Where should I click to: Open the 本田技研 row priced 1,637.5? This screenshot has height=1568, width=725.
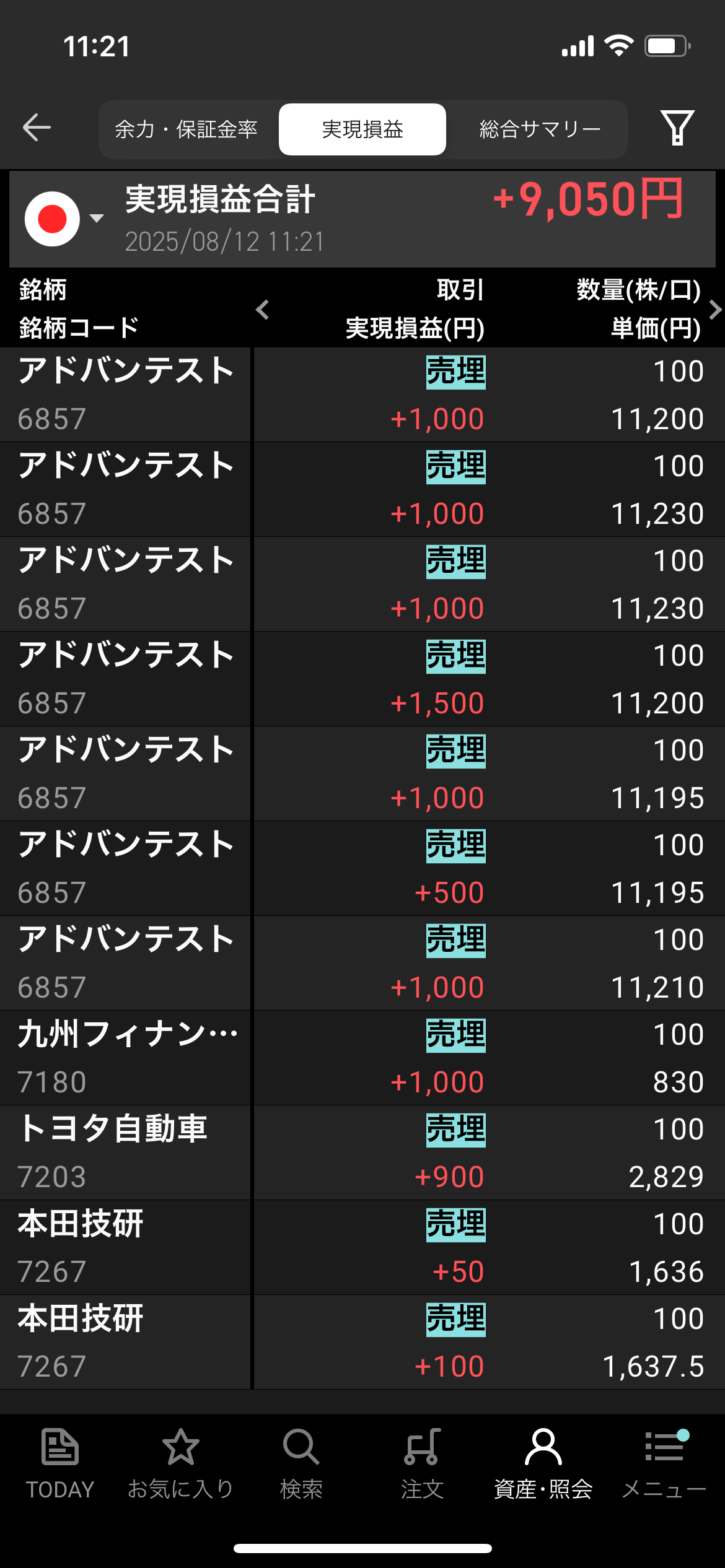point(362,1342)
